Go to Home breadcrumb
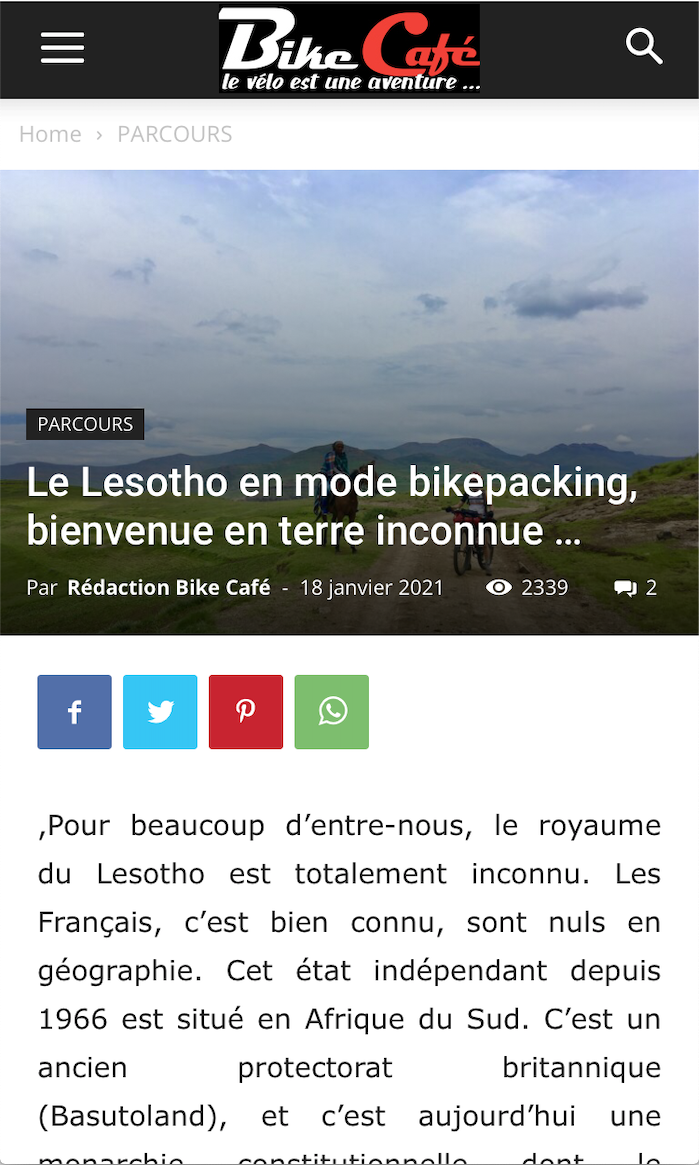The width and height of the screenshot is (699, 1165). tap(50, 134)
